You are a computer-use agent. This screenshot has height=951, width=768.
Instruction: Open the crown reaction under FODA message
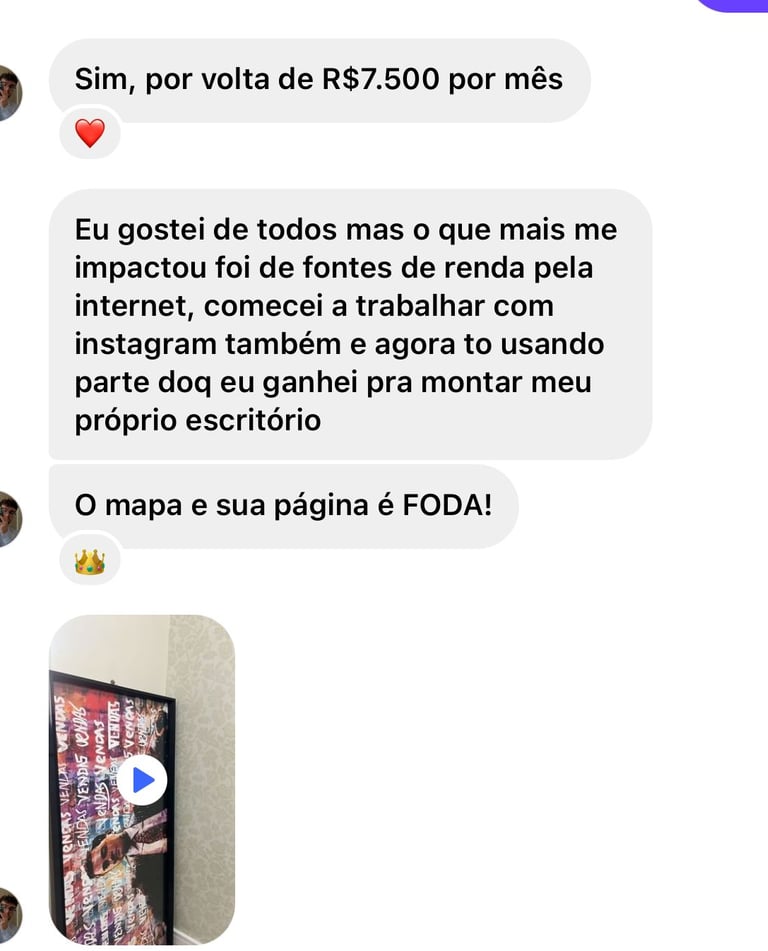click(90, 561)
